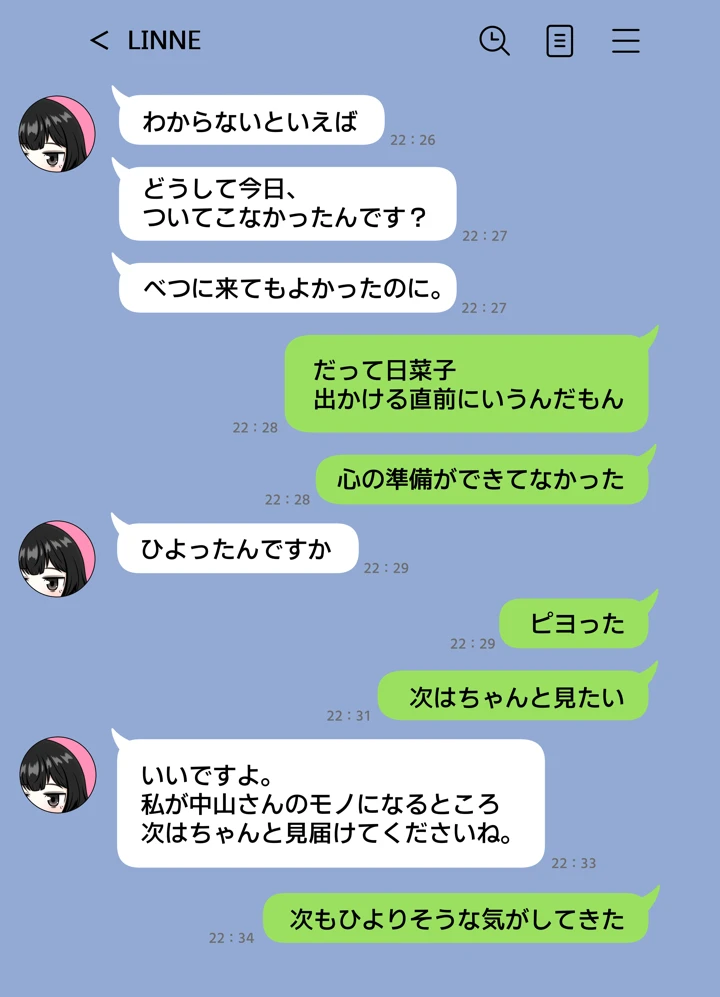Tap the ピヨった green bubble

tap(574, 621)
